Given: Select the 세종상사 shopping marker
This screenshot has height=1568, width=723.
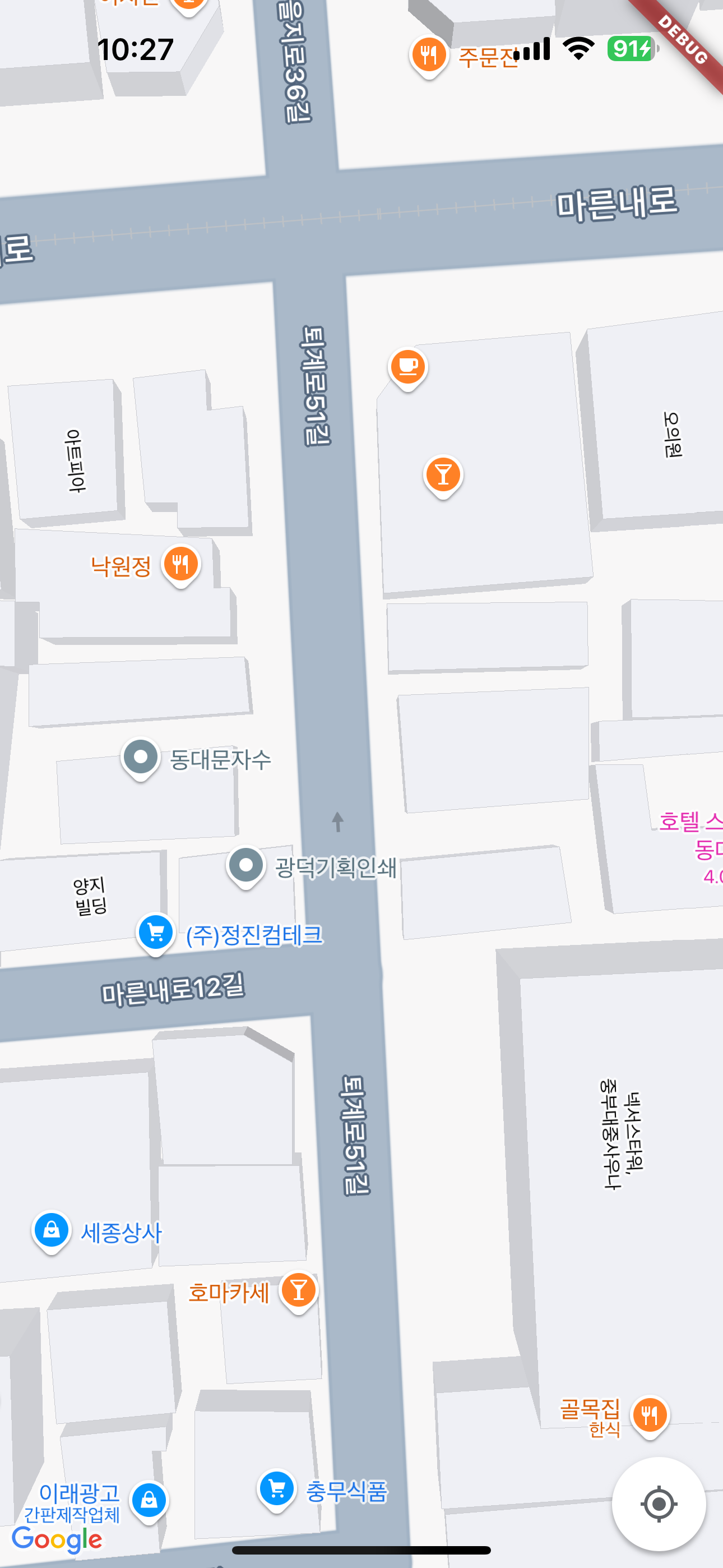Looking at the screenshot, I should (x=52, y=1230).
